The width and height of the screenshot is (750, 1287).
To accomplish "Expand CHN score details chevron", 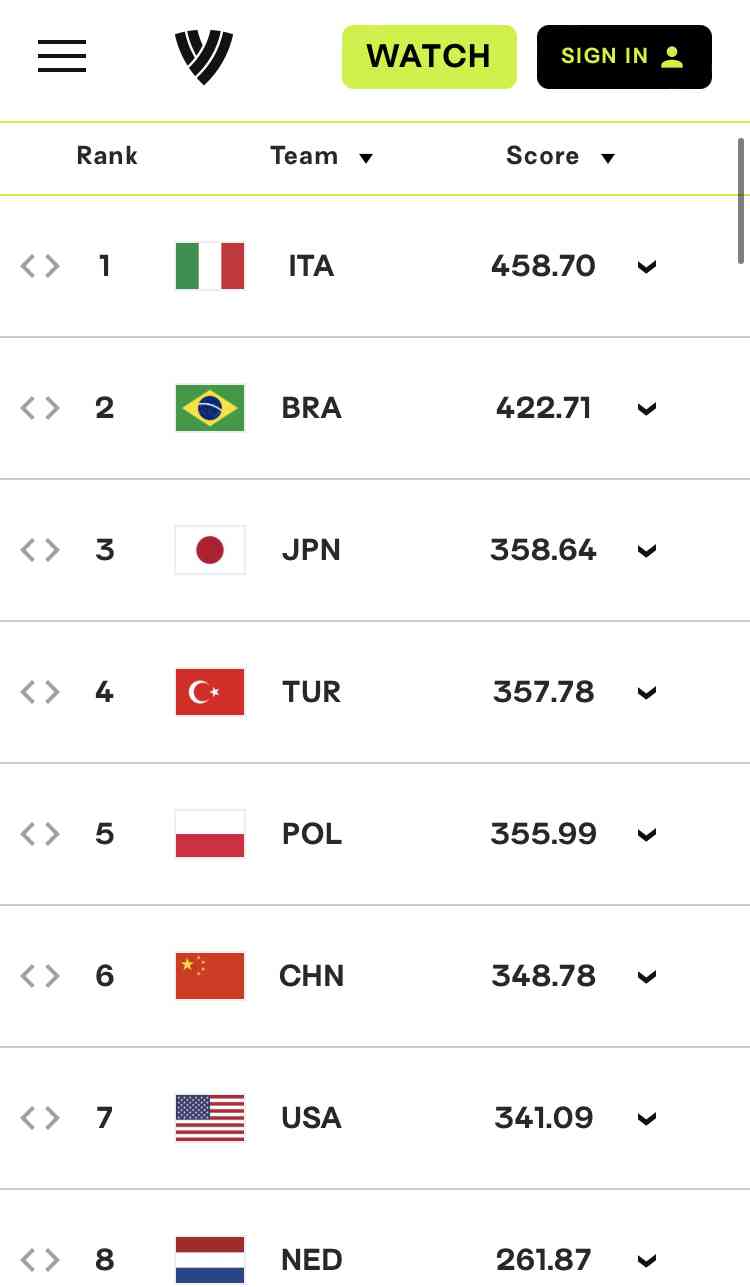I will (x=647, y=977).
